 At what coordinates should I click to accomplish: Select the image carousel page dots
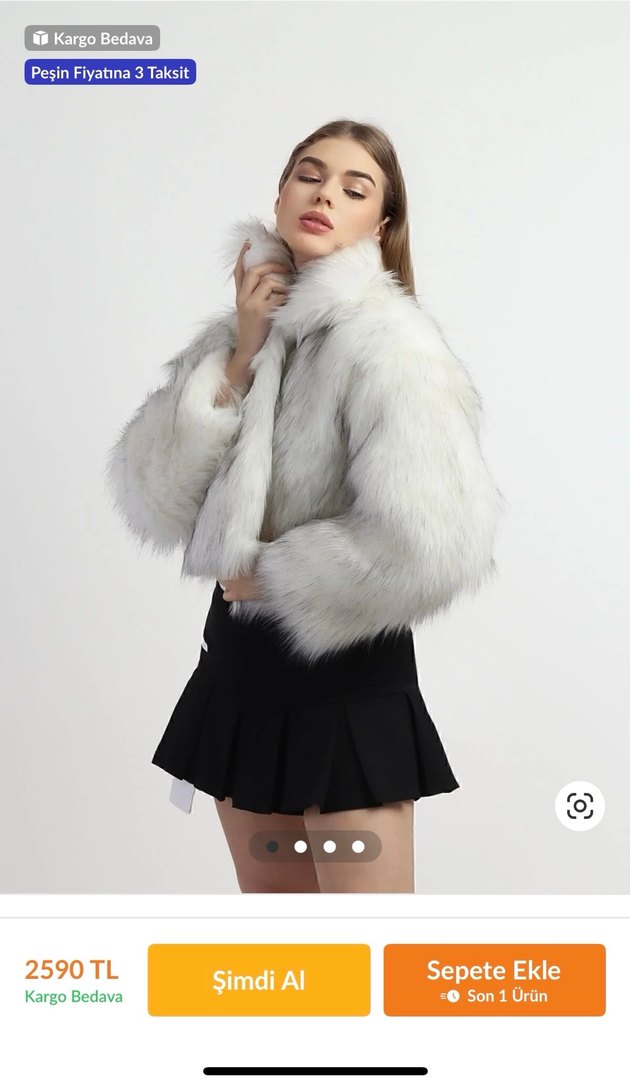[x=315, y=846]
